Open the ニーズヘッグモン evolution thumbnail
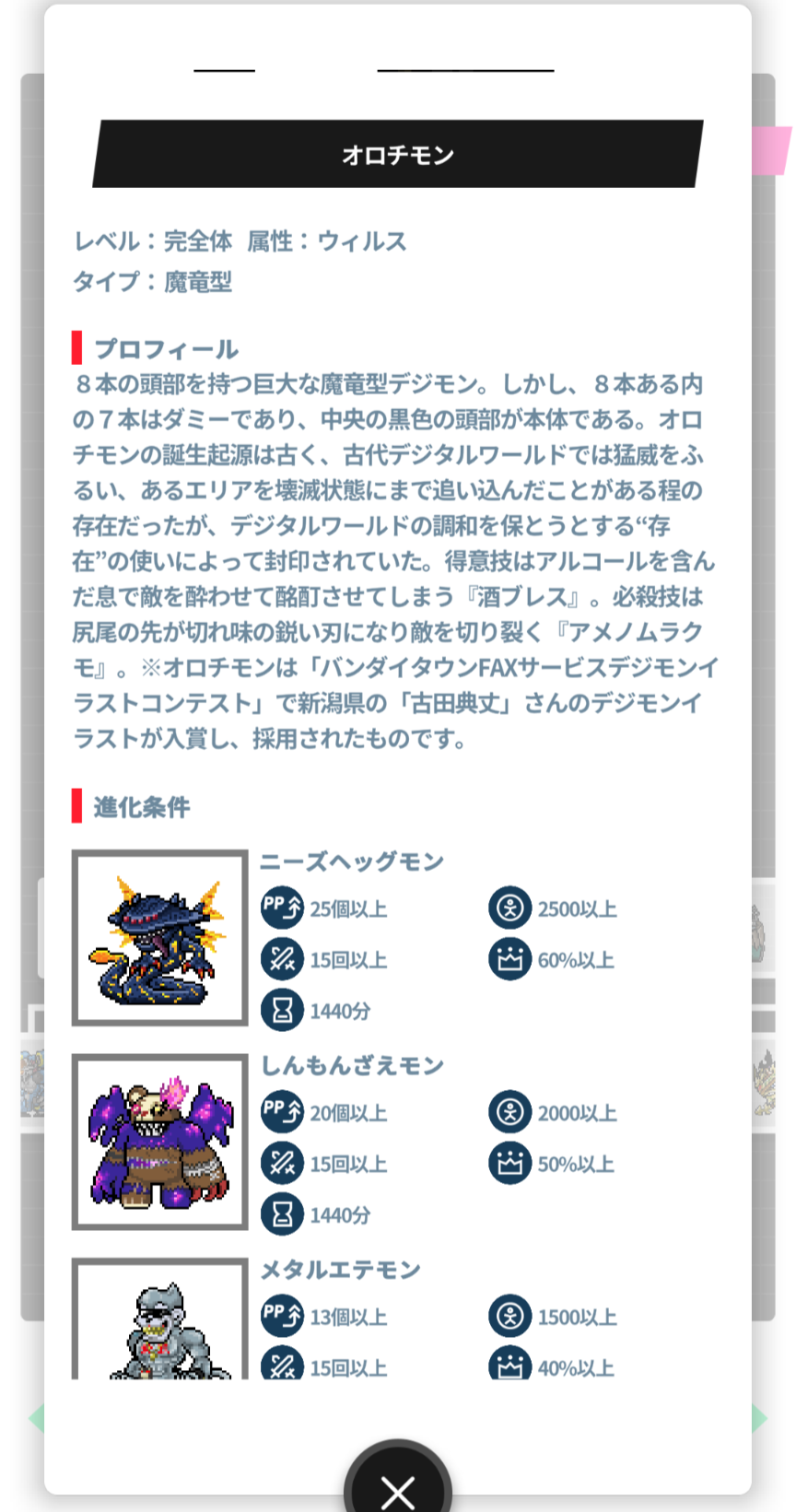The height and width of the screenshot is (1512, 796). pyautogui.click(x=160, y=938)
